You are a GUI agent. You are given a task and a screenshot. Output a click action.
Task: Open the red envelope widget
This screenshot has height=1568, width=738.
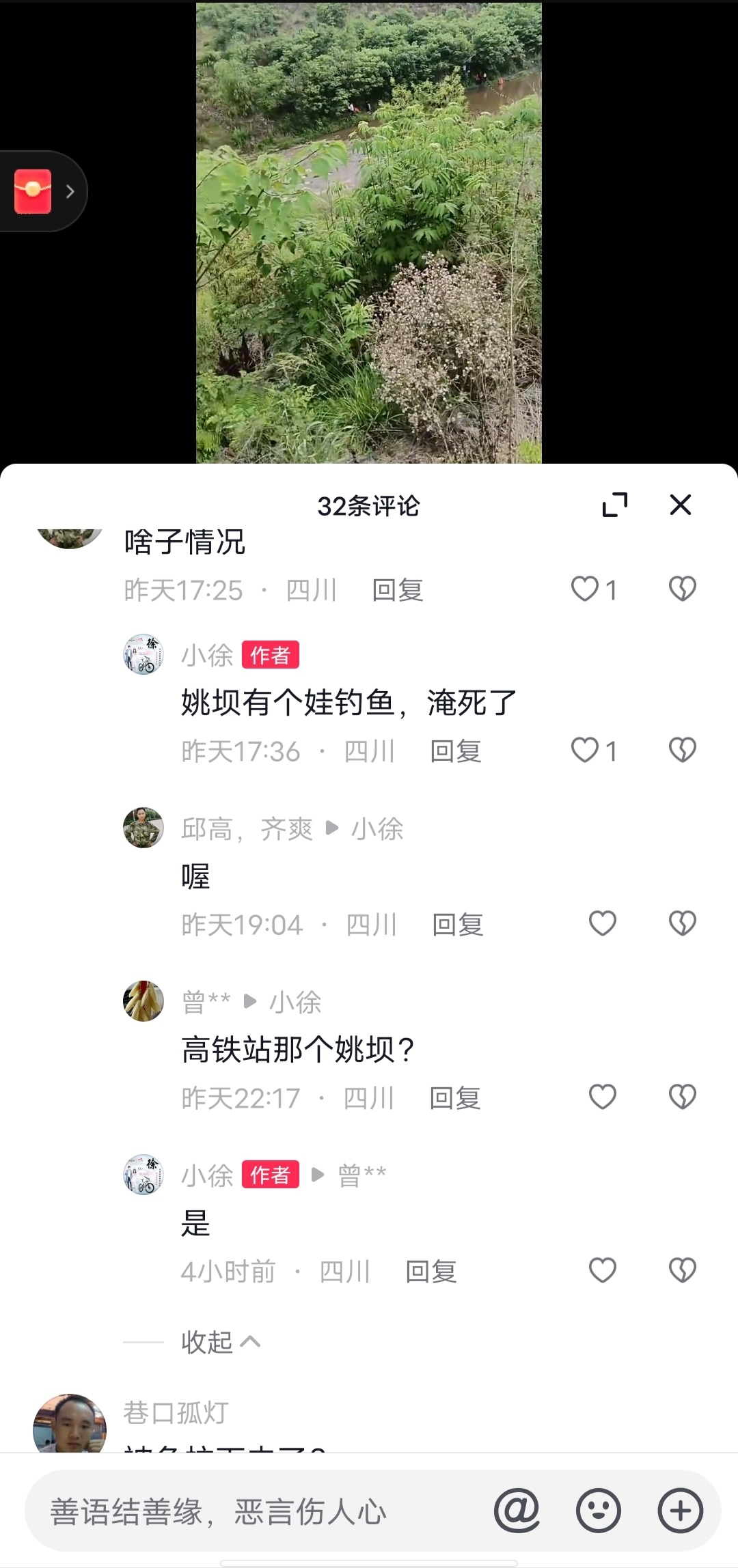point(34,191)
